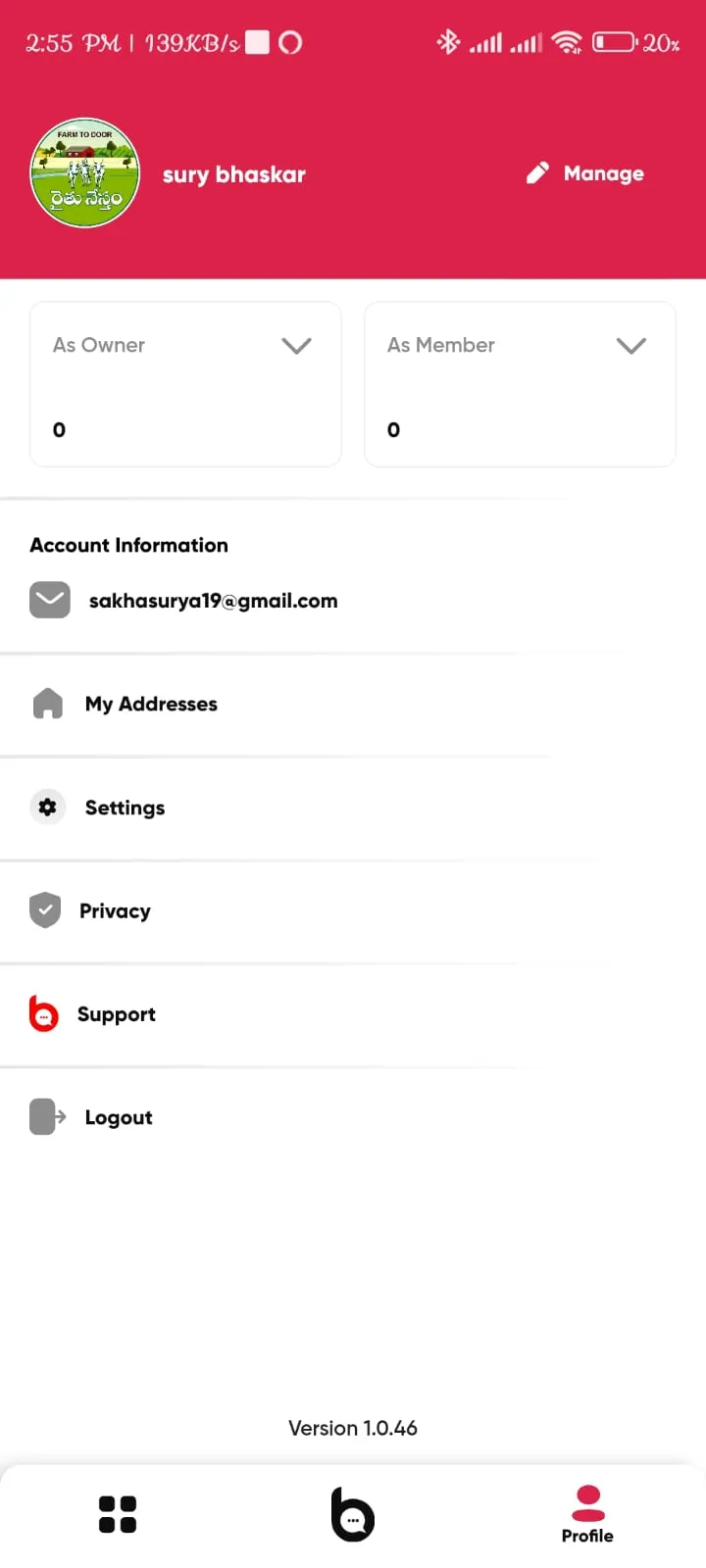Tap Manage to edit profile

point(586,173)
